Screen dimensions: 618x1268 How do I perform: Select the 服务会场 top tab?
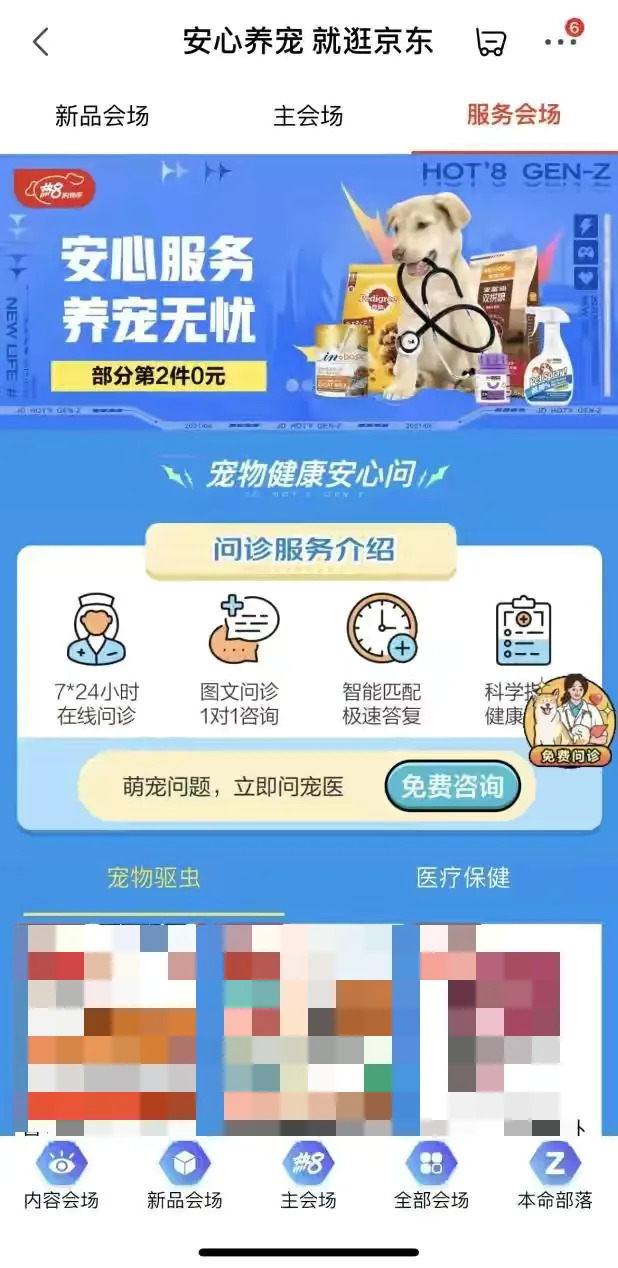pos(513,115)
